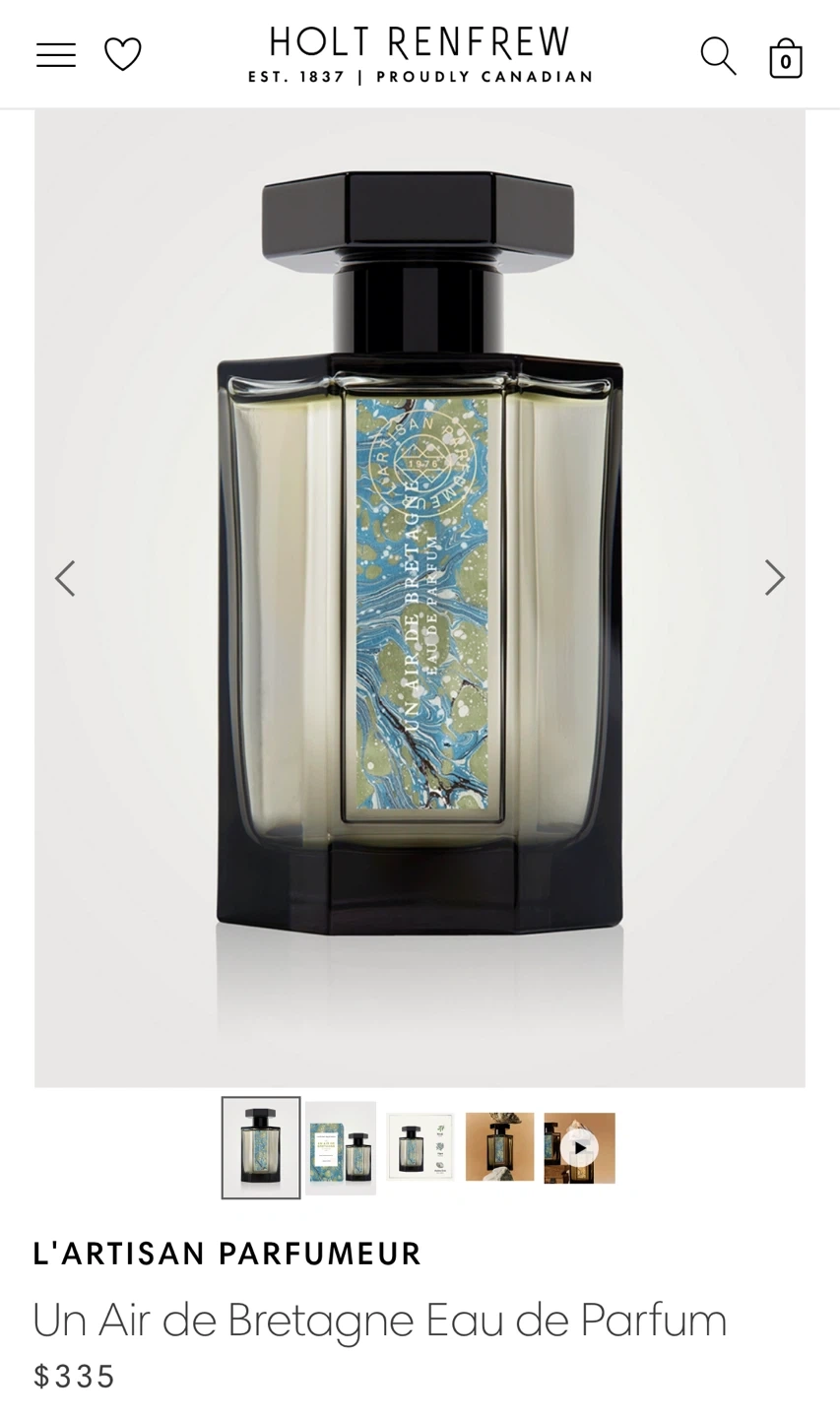Show the previous product image
Screen dimensions: 840x1418
(65, 578)
